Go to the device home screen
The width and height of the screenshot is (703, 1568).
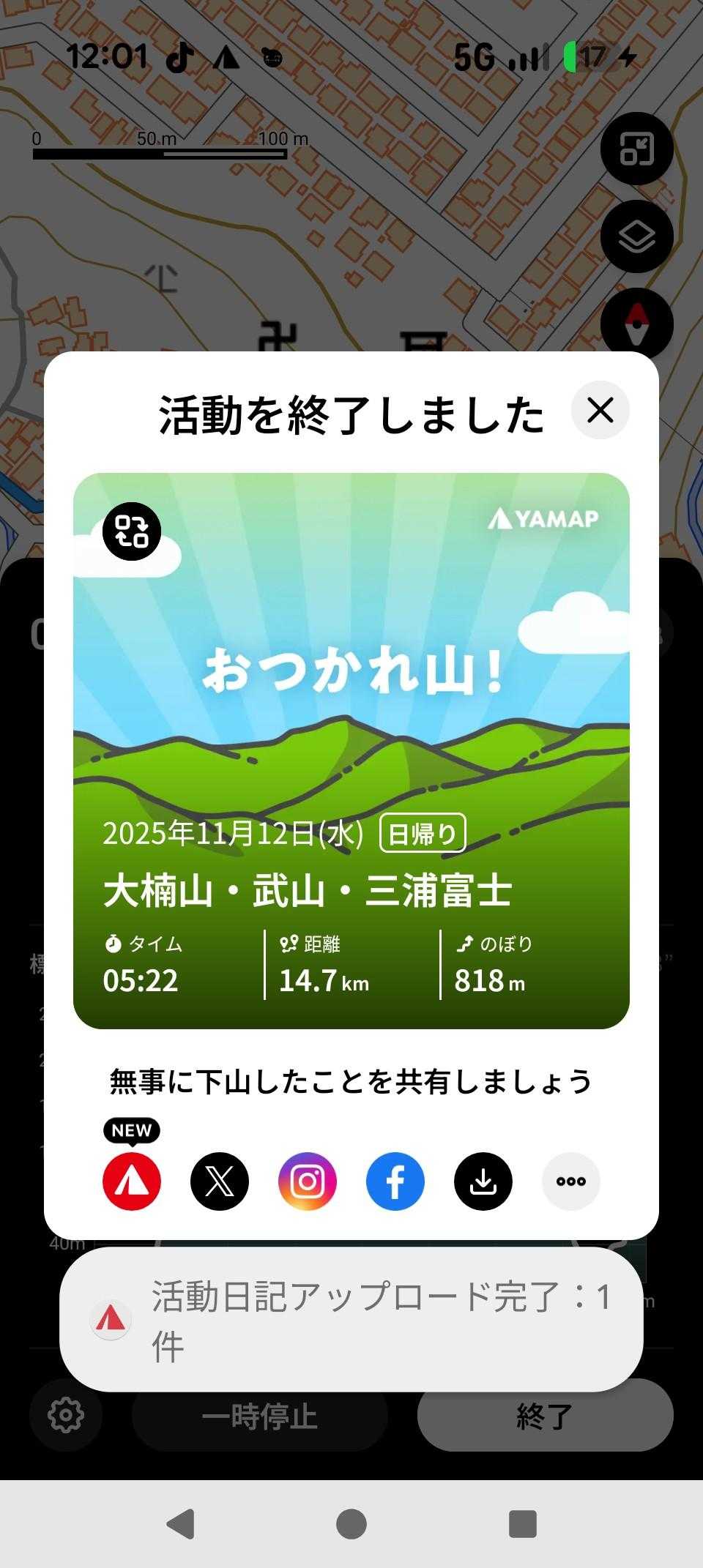tap(351, 1524)
